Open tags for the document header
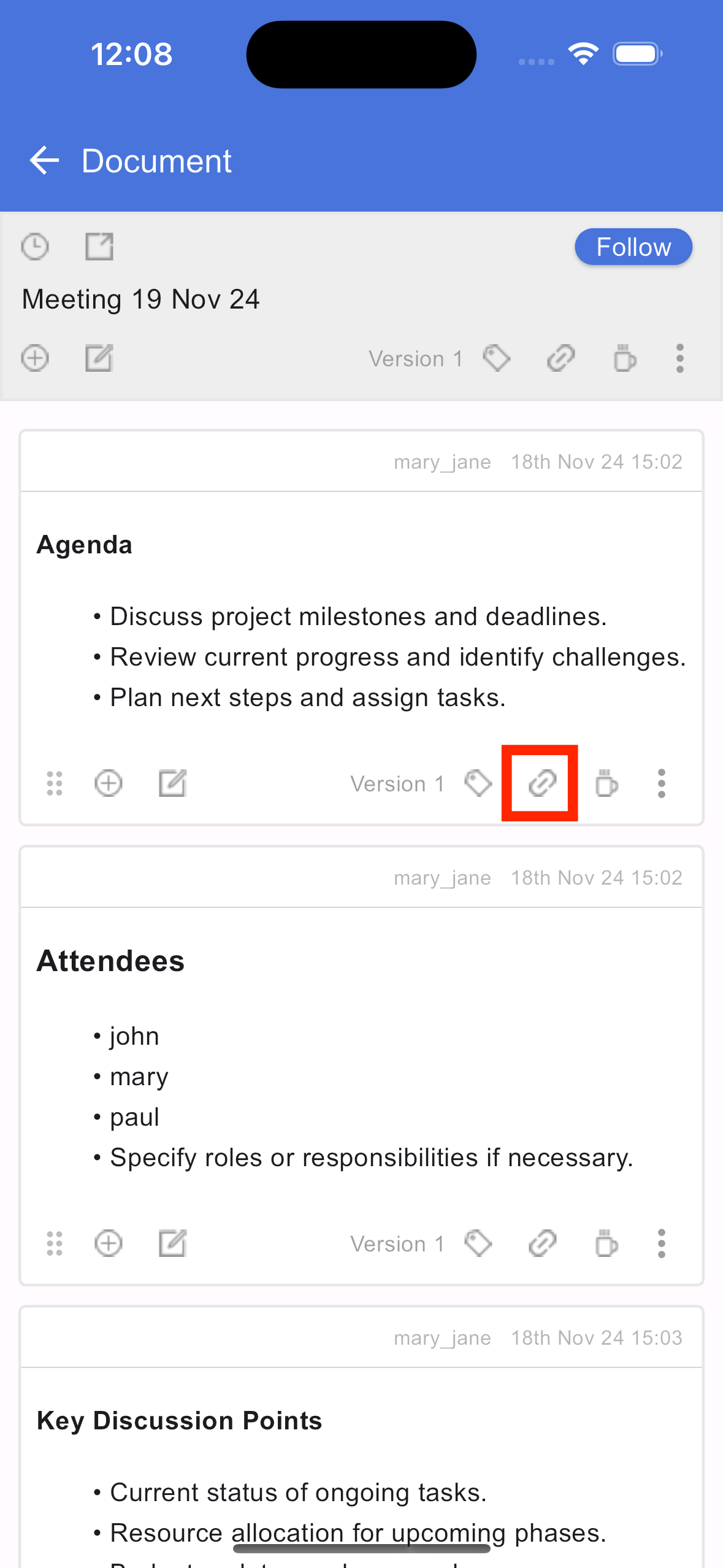723x1568 pixels. click(497, 358)
